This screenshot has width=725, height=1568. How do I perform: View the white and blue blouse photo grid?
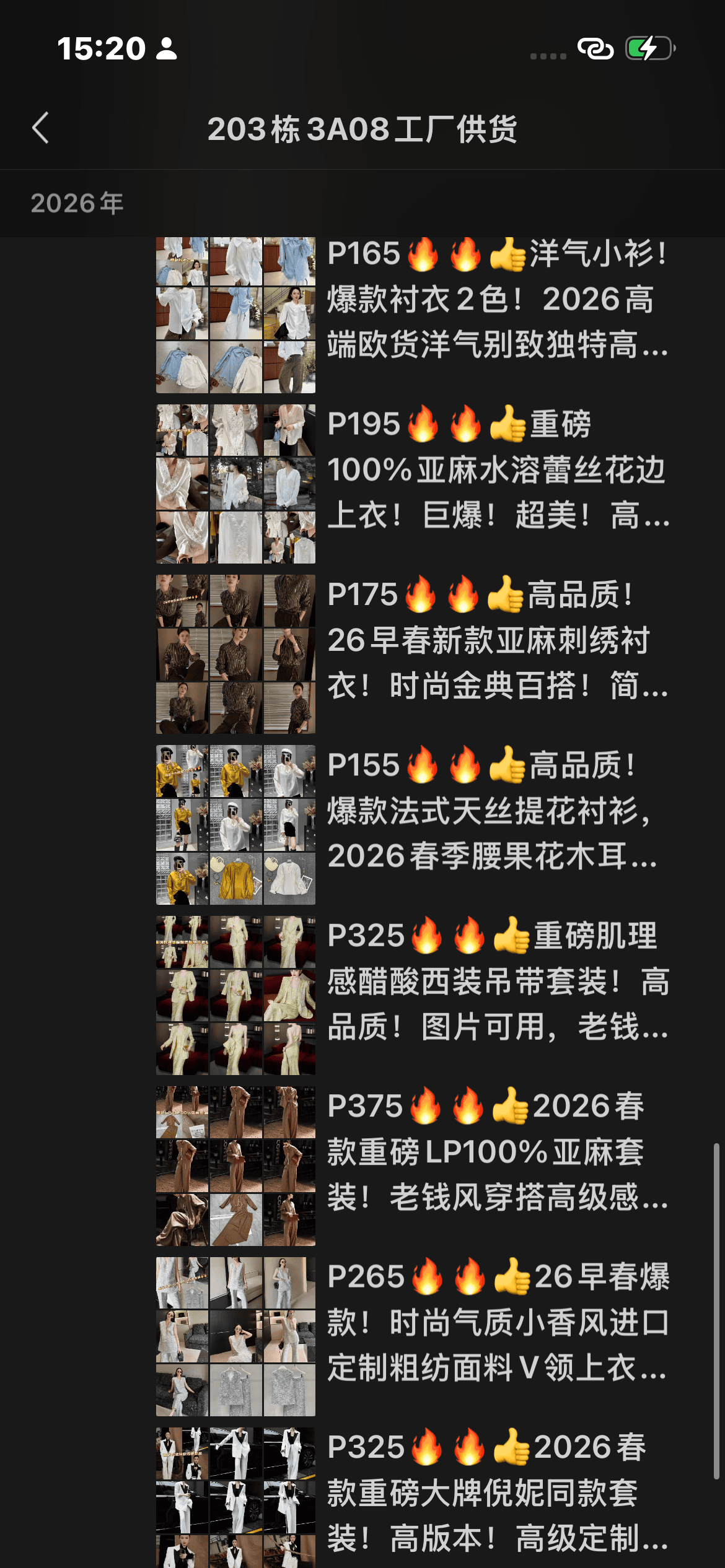[x=235, y=315]
